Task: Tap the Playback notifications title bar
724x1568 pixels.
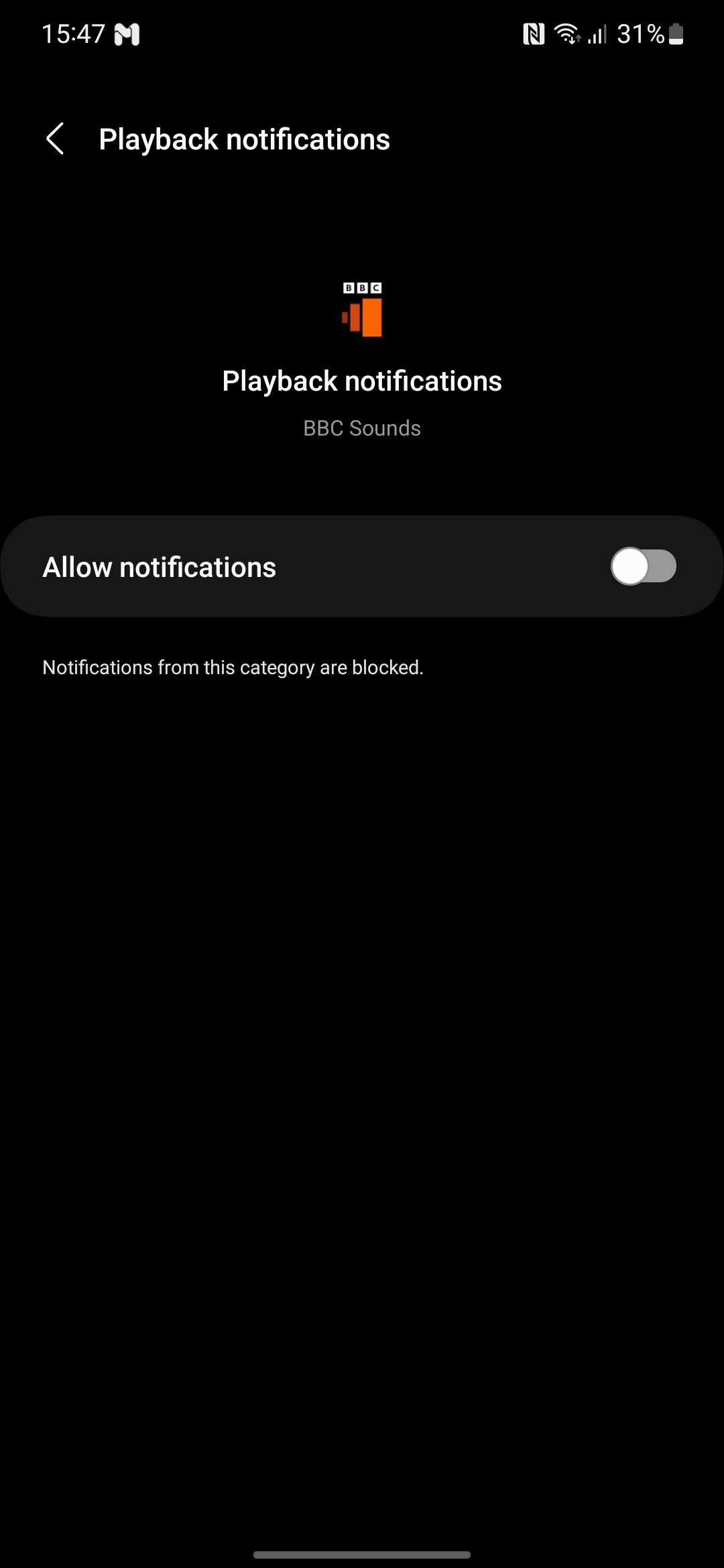Action: tap(245, 139)
